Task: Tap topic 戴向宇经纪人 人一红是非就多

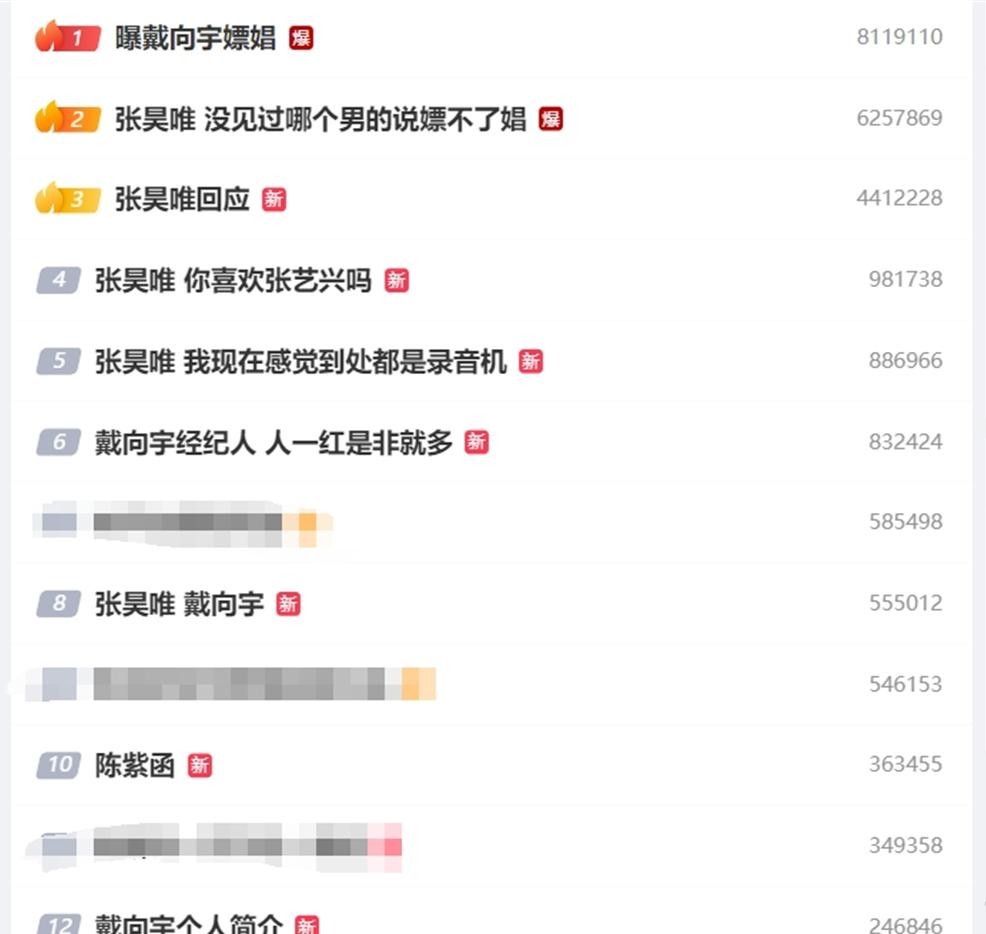Action: pos(273,442)
